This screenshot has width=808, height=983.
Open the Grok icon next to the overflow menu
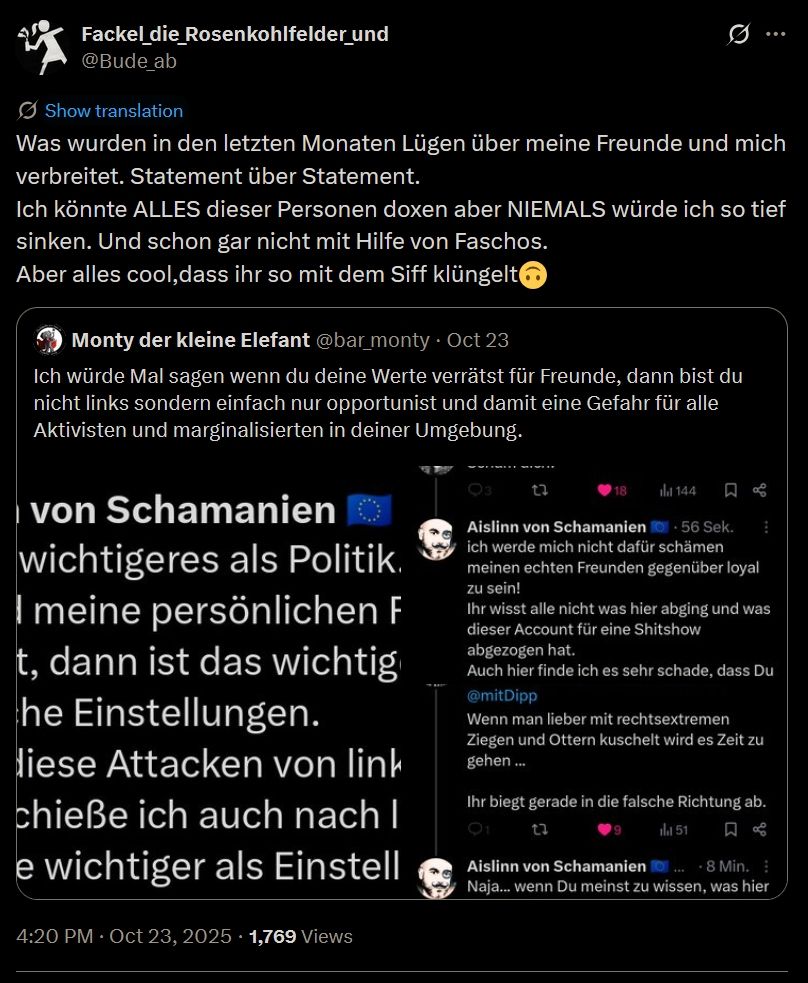click(738, 34)
